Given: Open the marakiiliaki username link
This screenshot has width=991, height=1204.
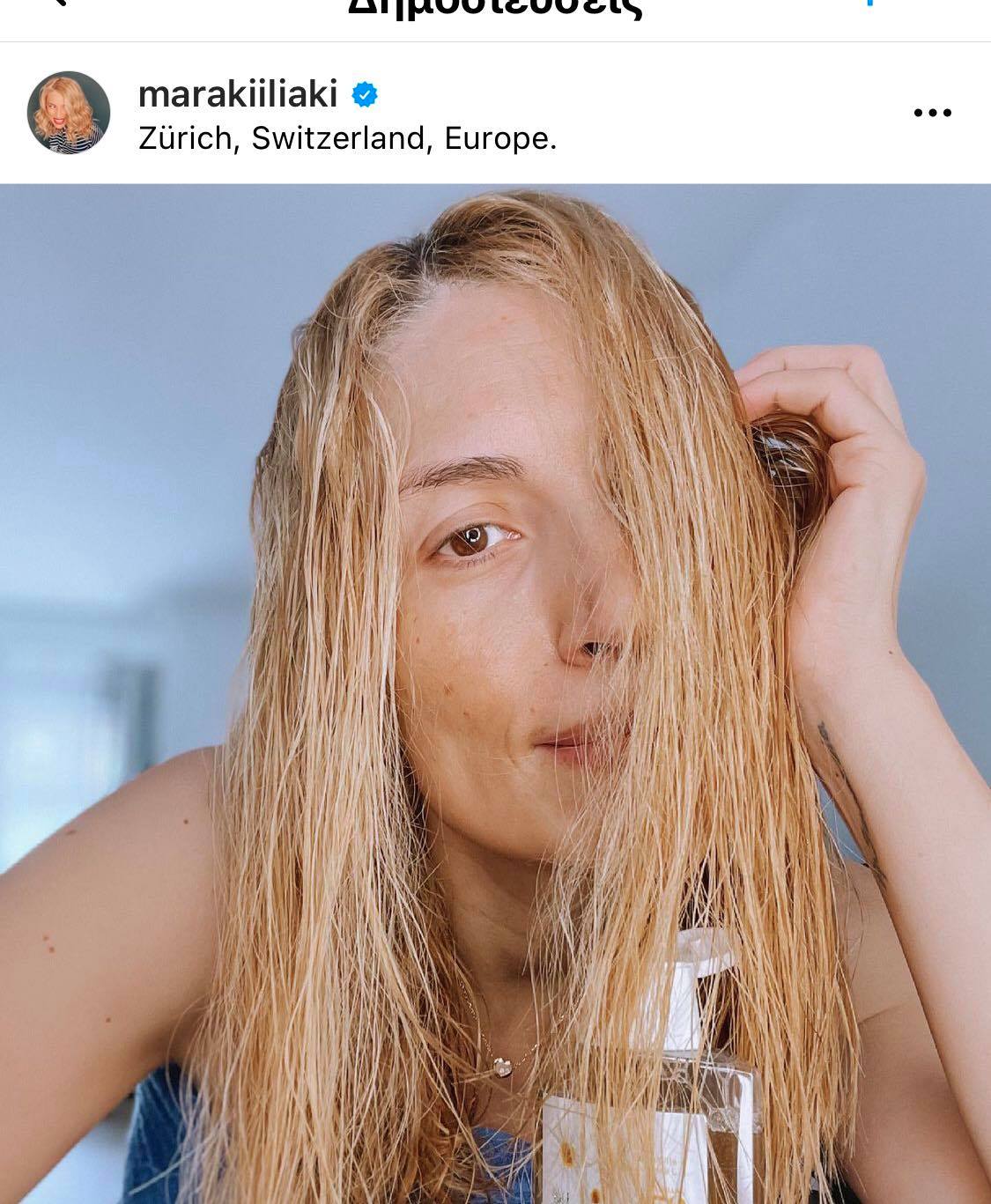Looking at the screenshot, I should click(x=238, y=93).
